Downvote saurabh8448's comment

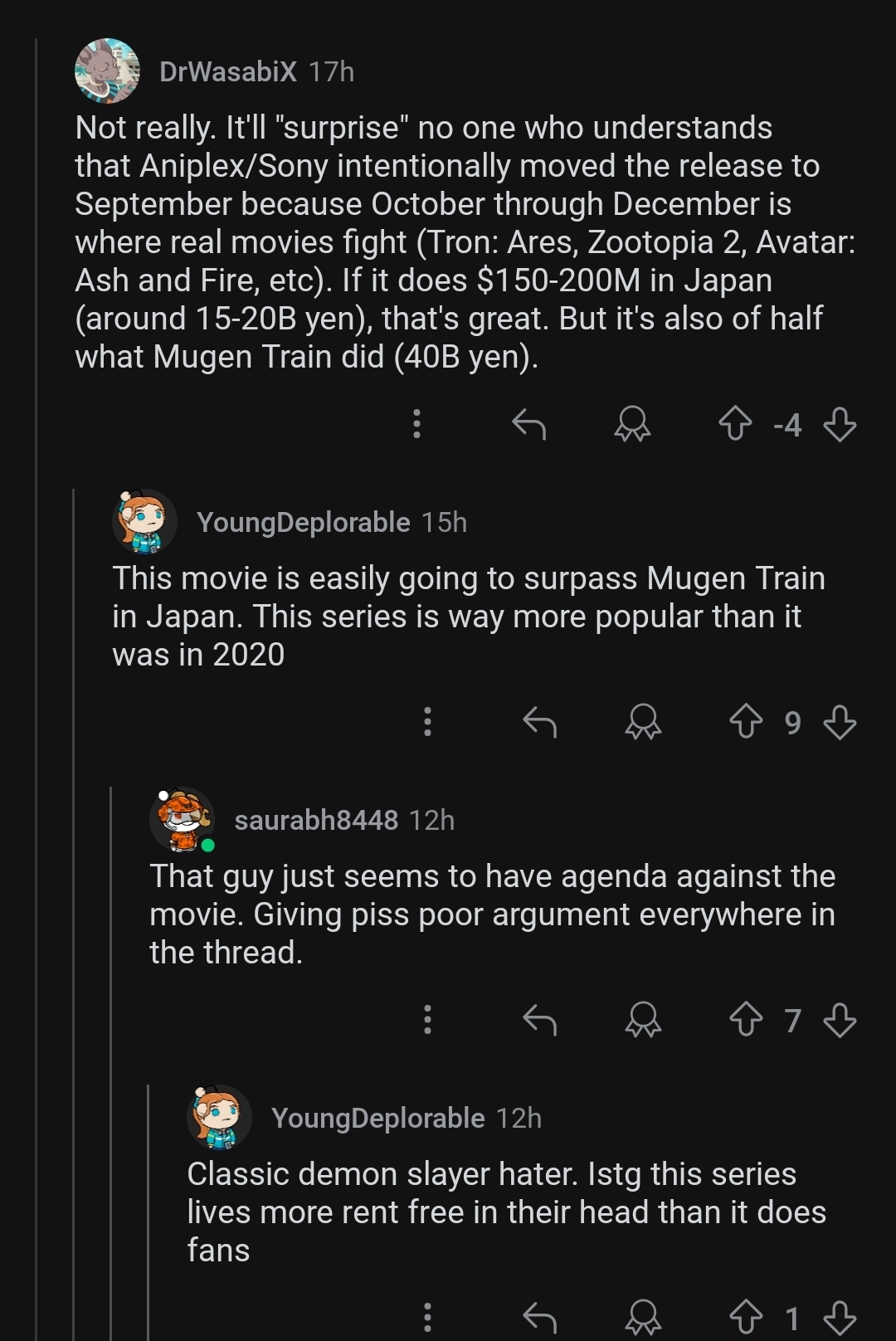840,1020
